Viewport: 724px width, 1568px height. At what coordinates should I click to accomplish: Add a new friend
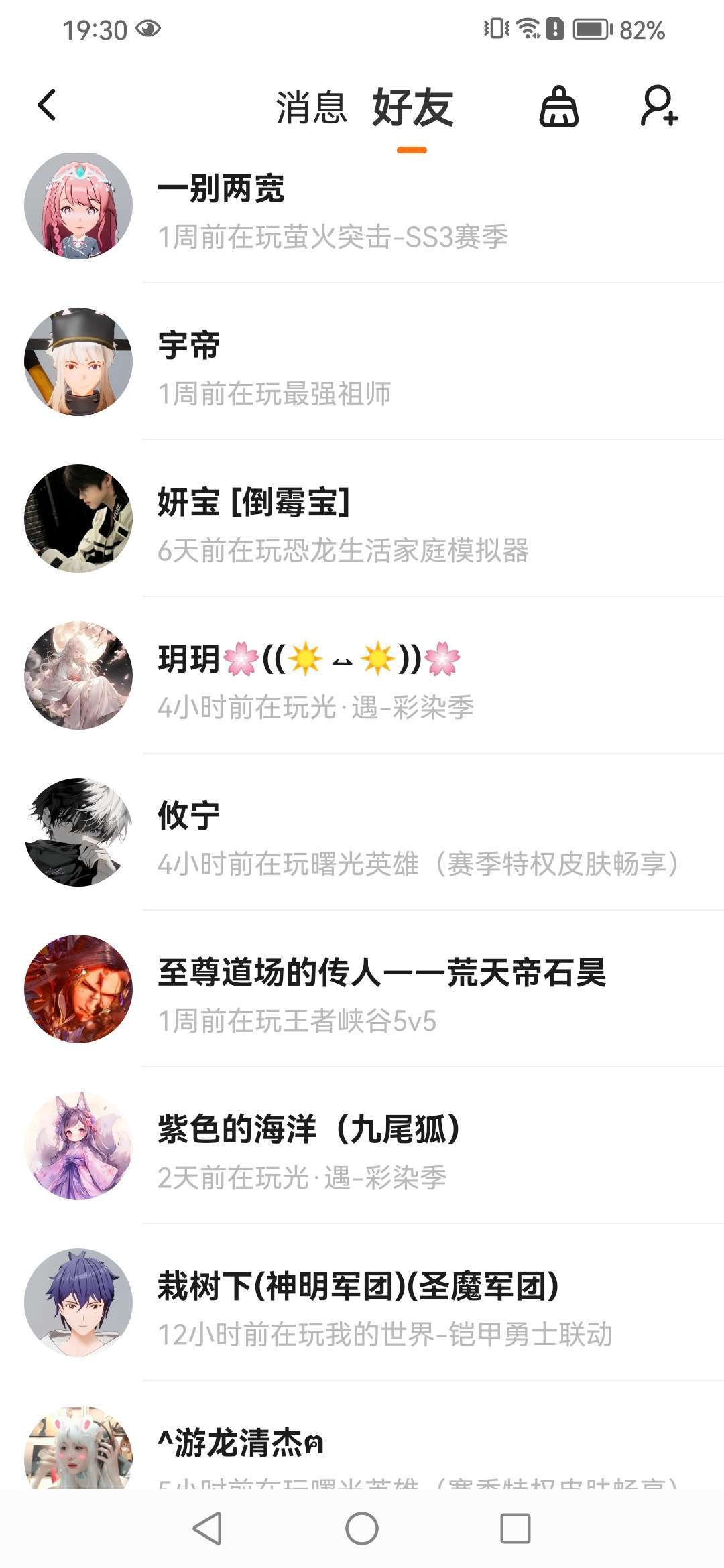pyautogui.click(x=659, y=106)
